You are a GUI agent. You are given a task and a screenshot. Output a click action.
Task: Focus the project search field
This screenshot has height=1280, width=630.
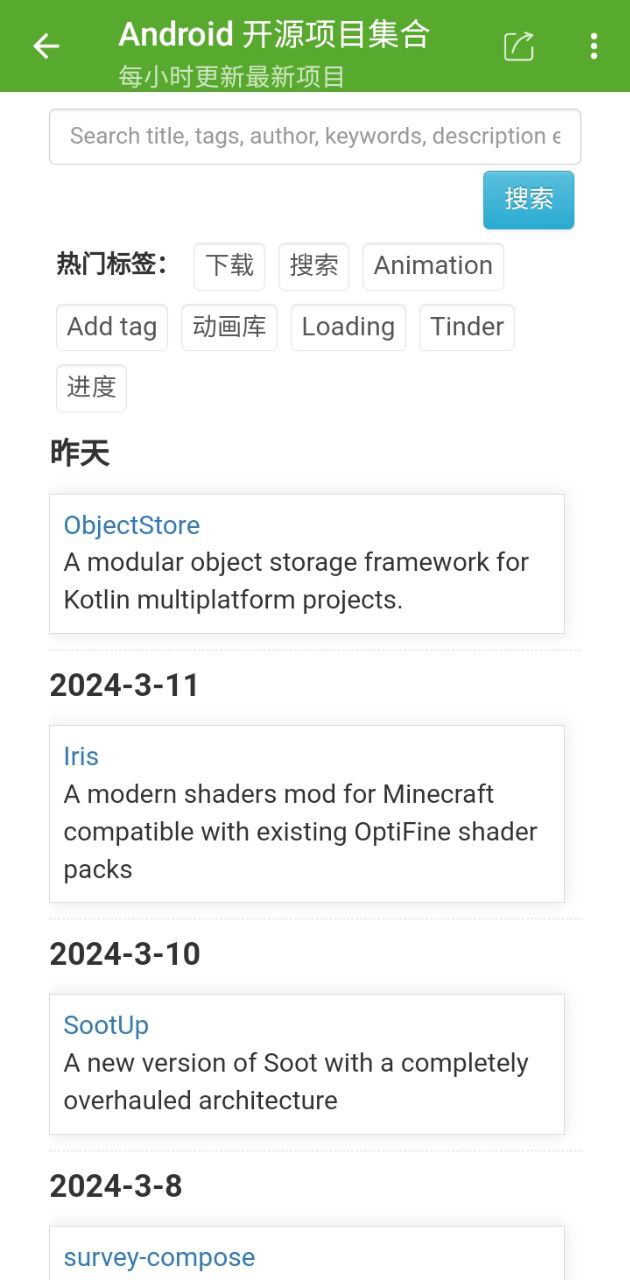click(315, 137)
